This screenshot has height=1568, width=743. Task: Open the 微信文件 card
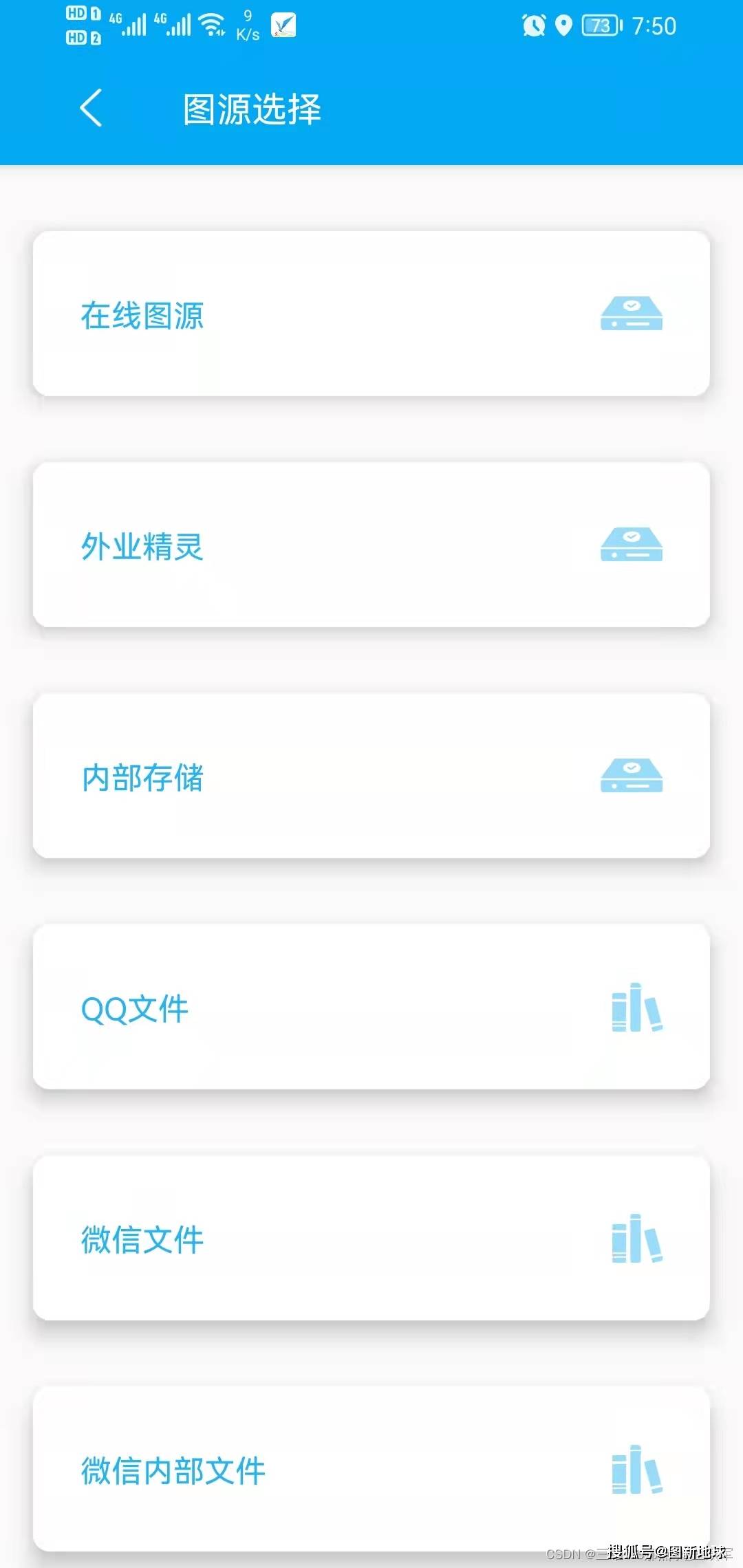[371, 1239]
